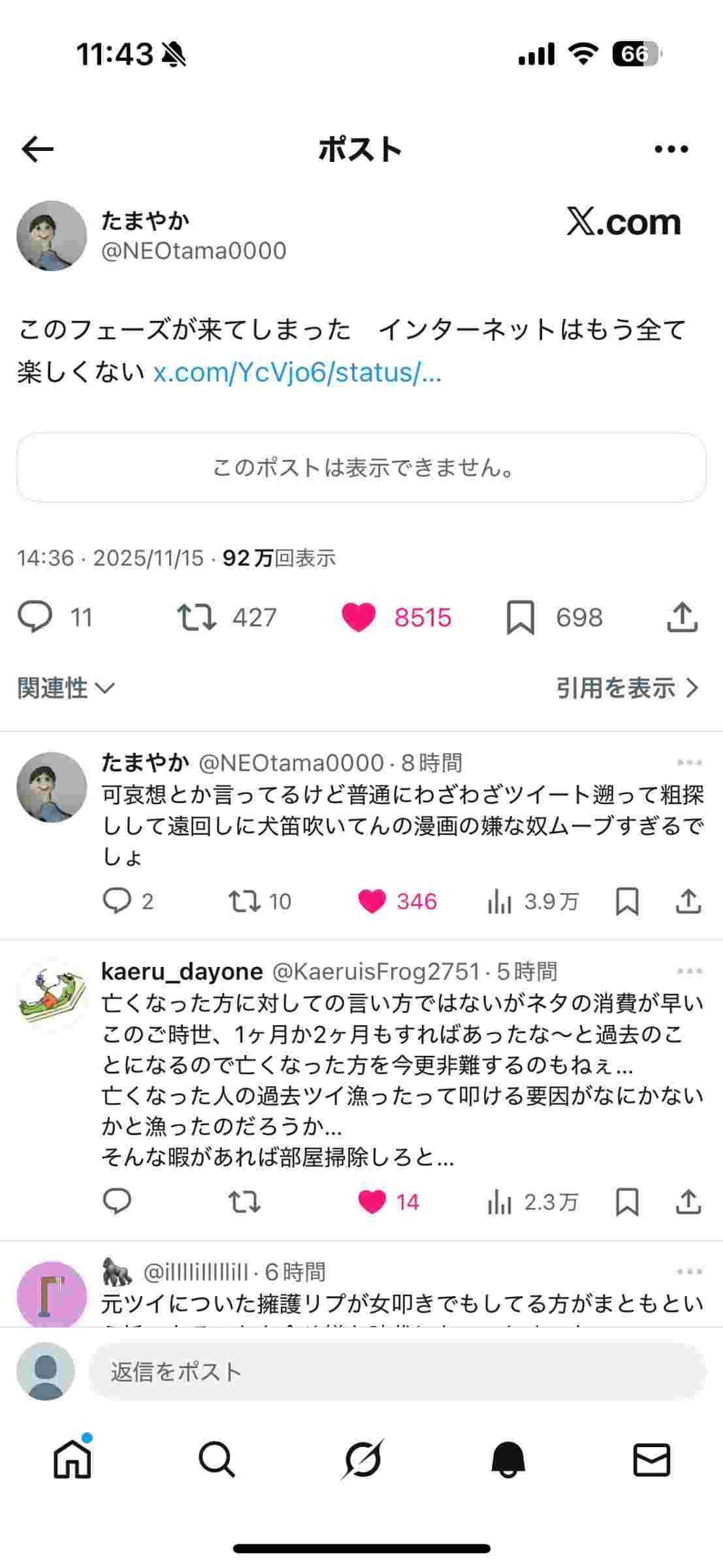Open the x.com/YcVjo6/status link
Image resolution: width=723 pixels, height=1568 pixels.
297,372
